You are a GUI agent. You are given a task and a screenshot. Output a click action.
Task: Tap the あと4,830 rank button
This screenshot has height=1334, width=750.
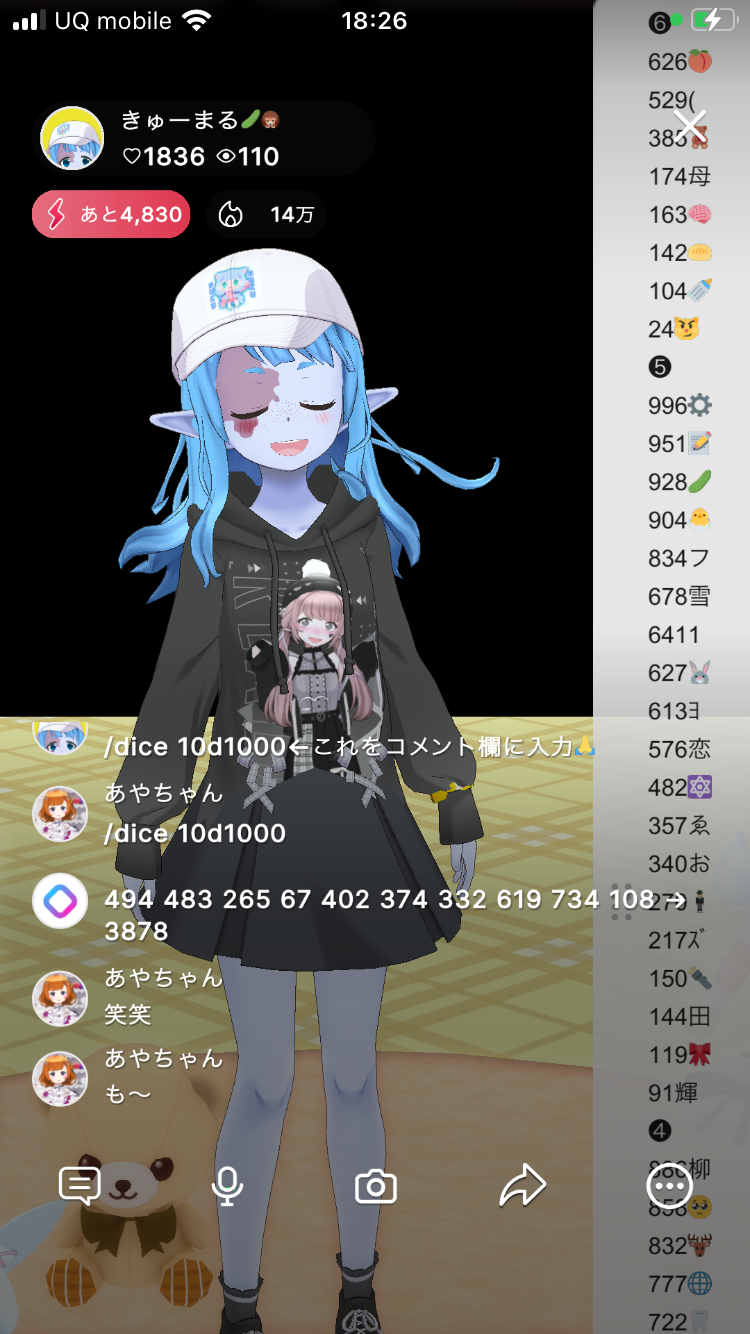point(111,214)
